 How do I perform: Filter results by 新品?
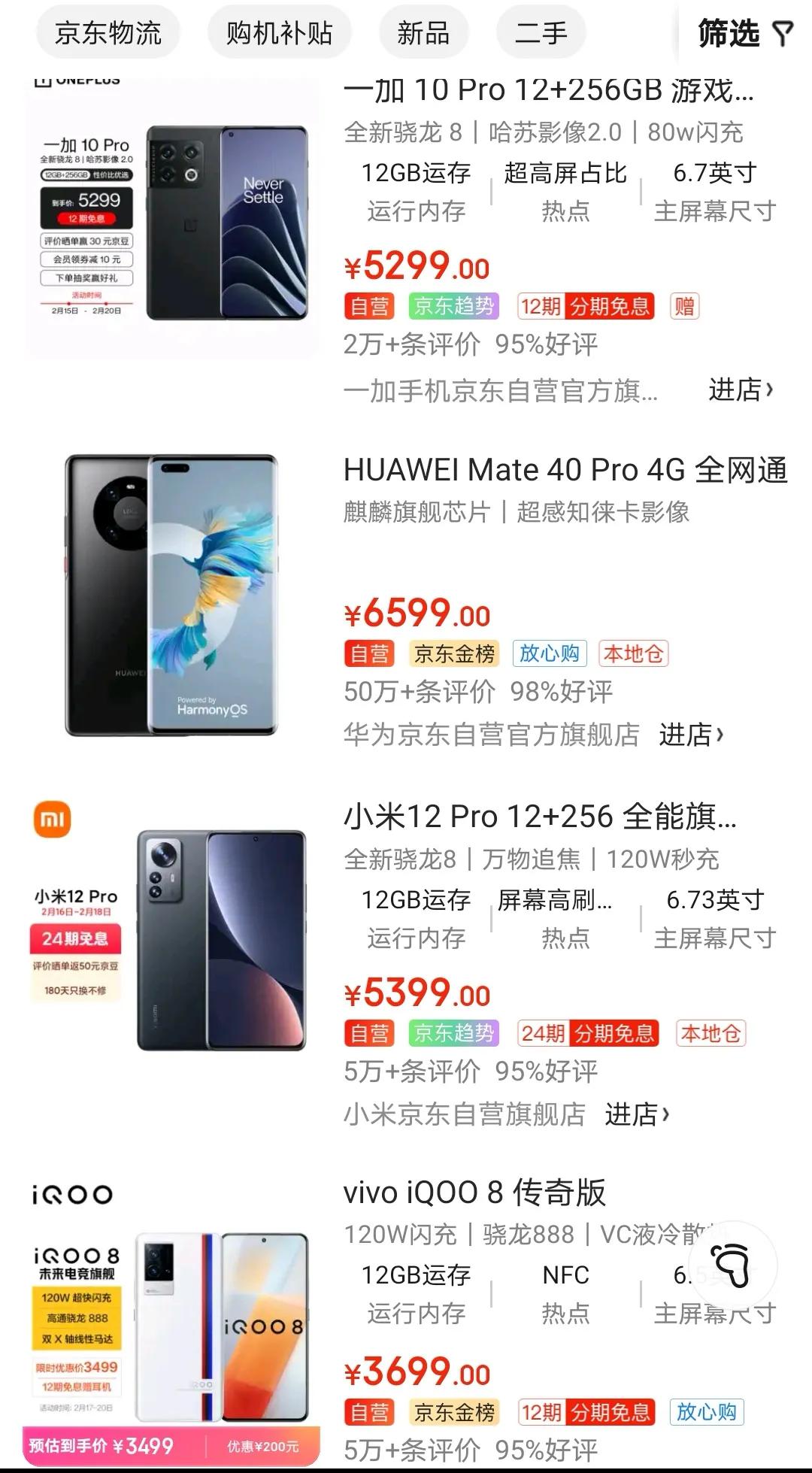point(423,33)
